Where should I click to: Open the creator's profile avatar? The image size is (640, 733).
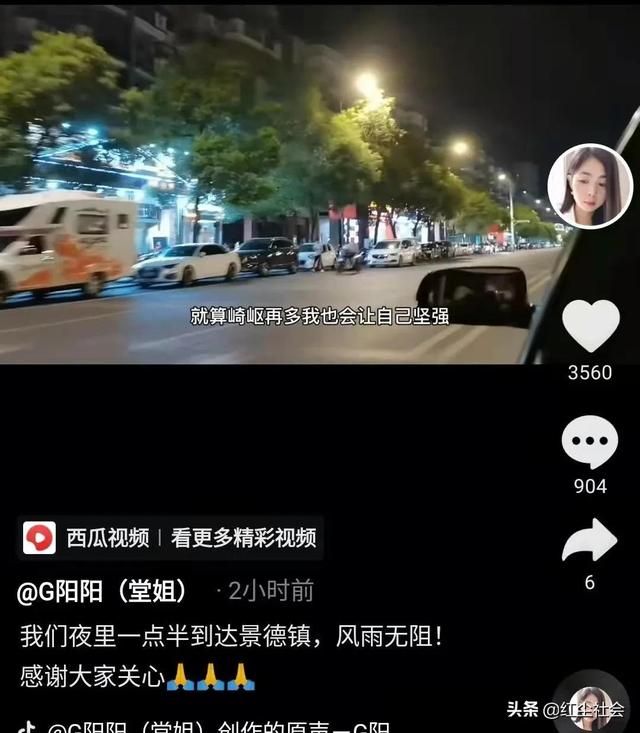[589, 185]
